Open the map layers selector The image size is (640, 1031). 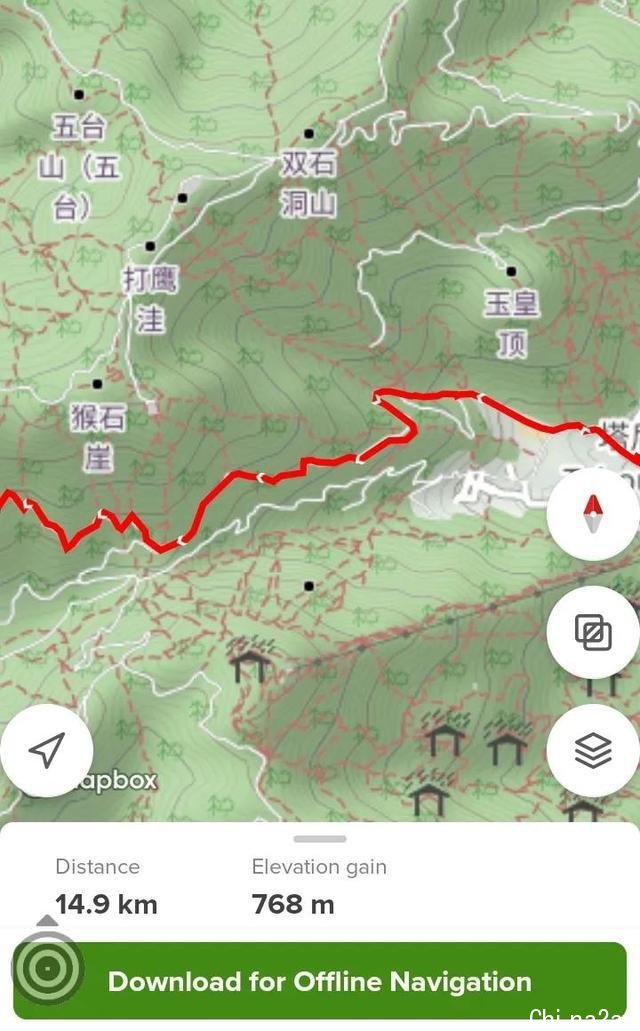593,750
